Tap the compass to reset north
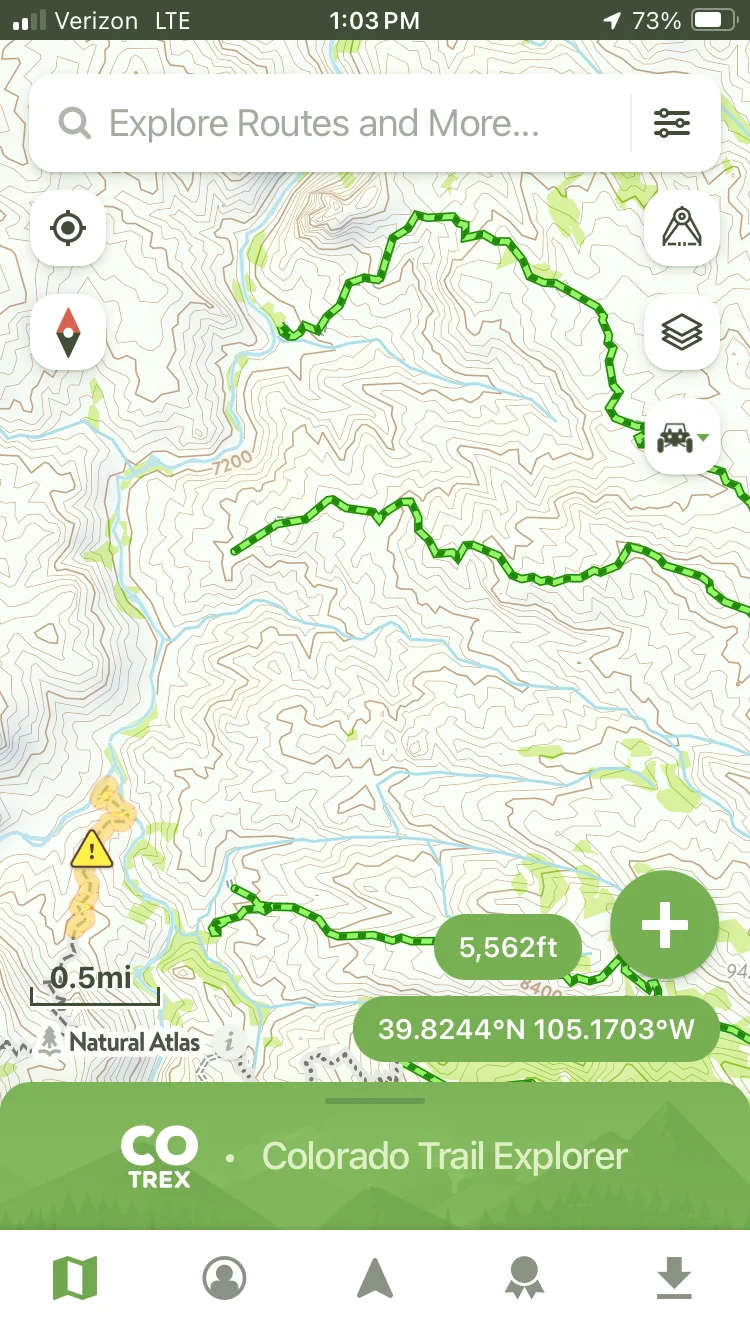The height and width of the screenshot is (1334, 750). [x=68, y=332]
